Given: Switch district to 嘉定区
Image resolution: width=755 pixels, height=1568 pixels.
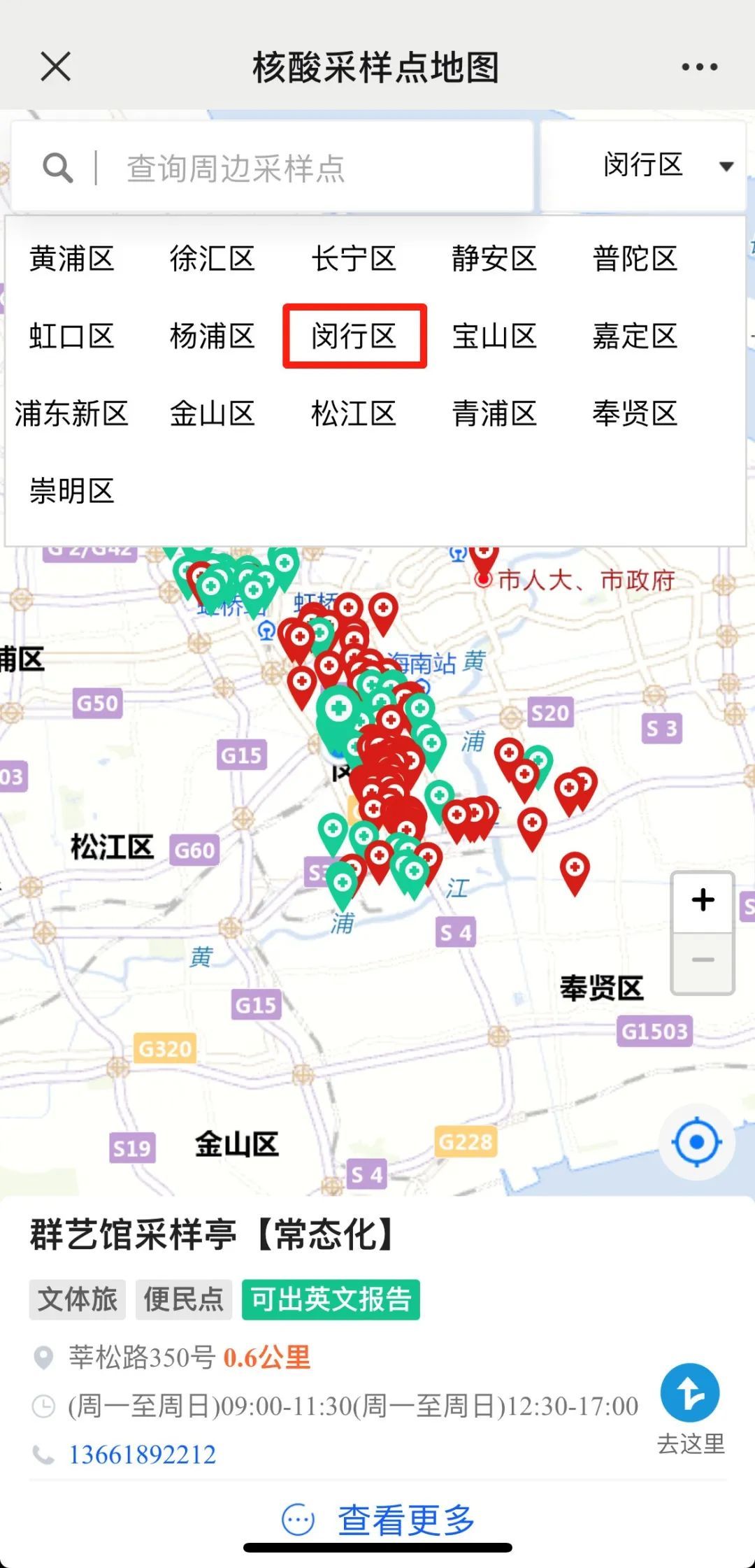Looking at the screenshot, I should [635, 336].
